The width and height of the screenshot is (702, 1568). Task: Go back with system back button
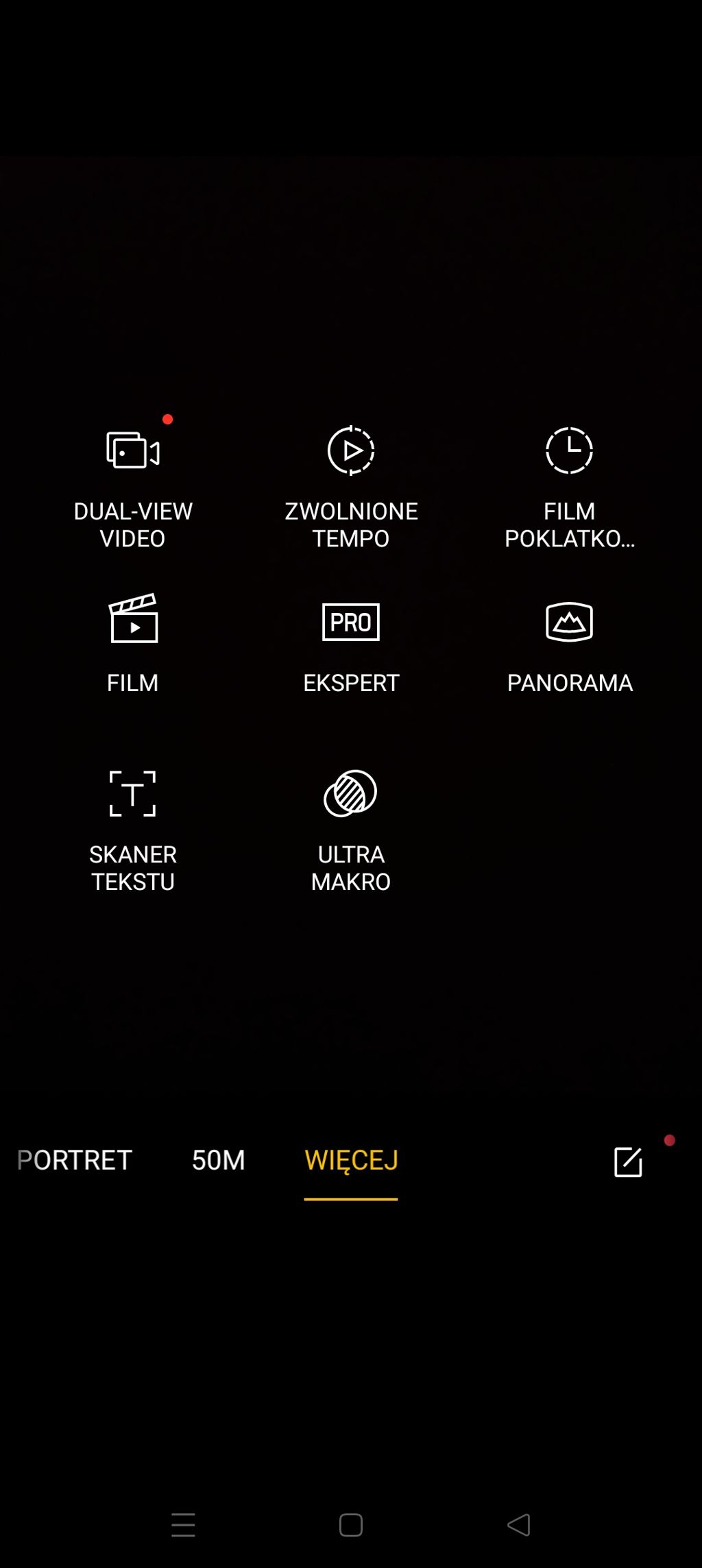519,1525
